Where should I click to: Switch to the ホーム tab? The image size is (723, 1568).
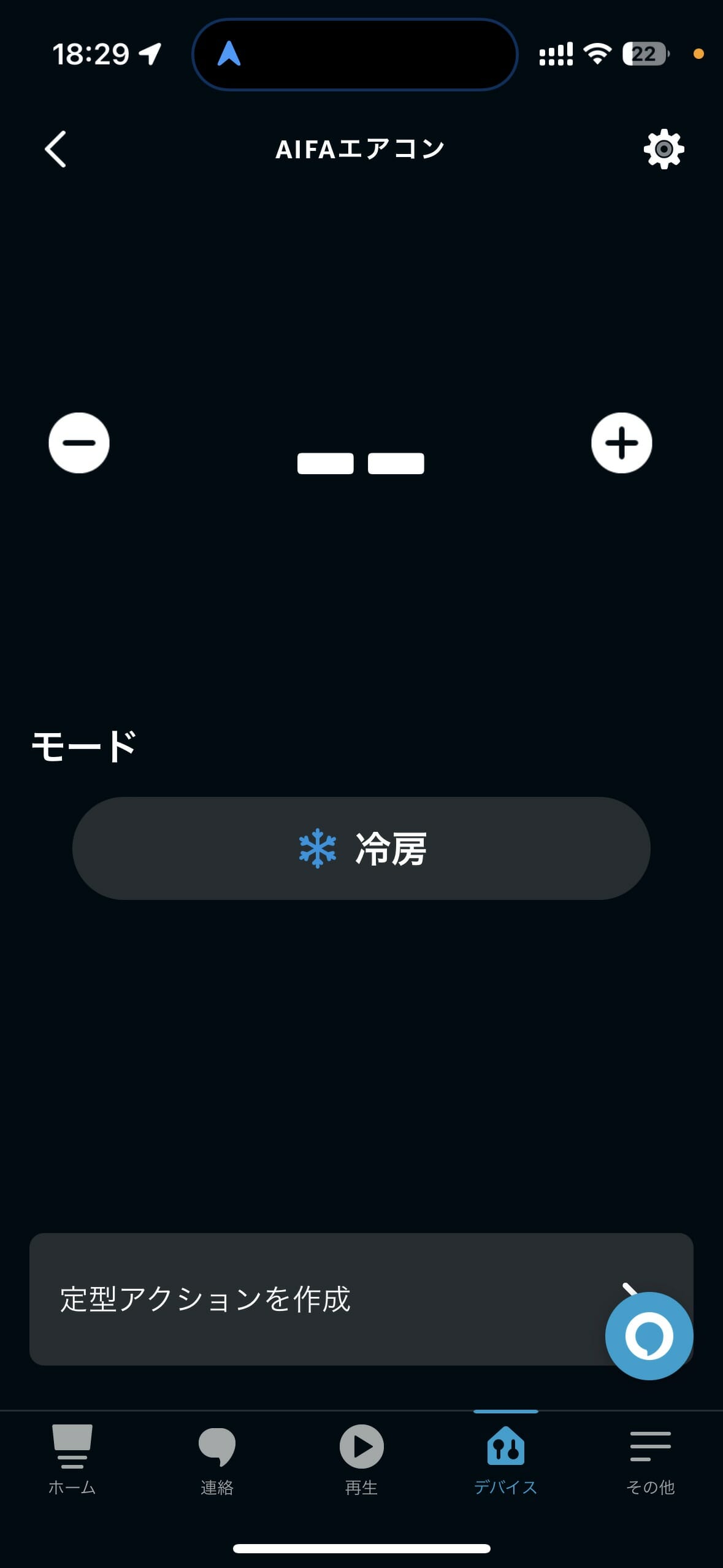72,1459
